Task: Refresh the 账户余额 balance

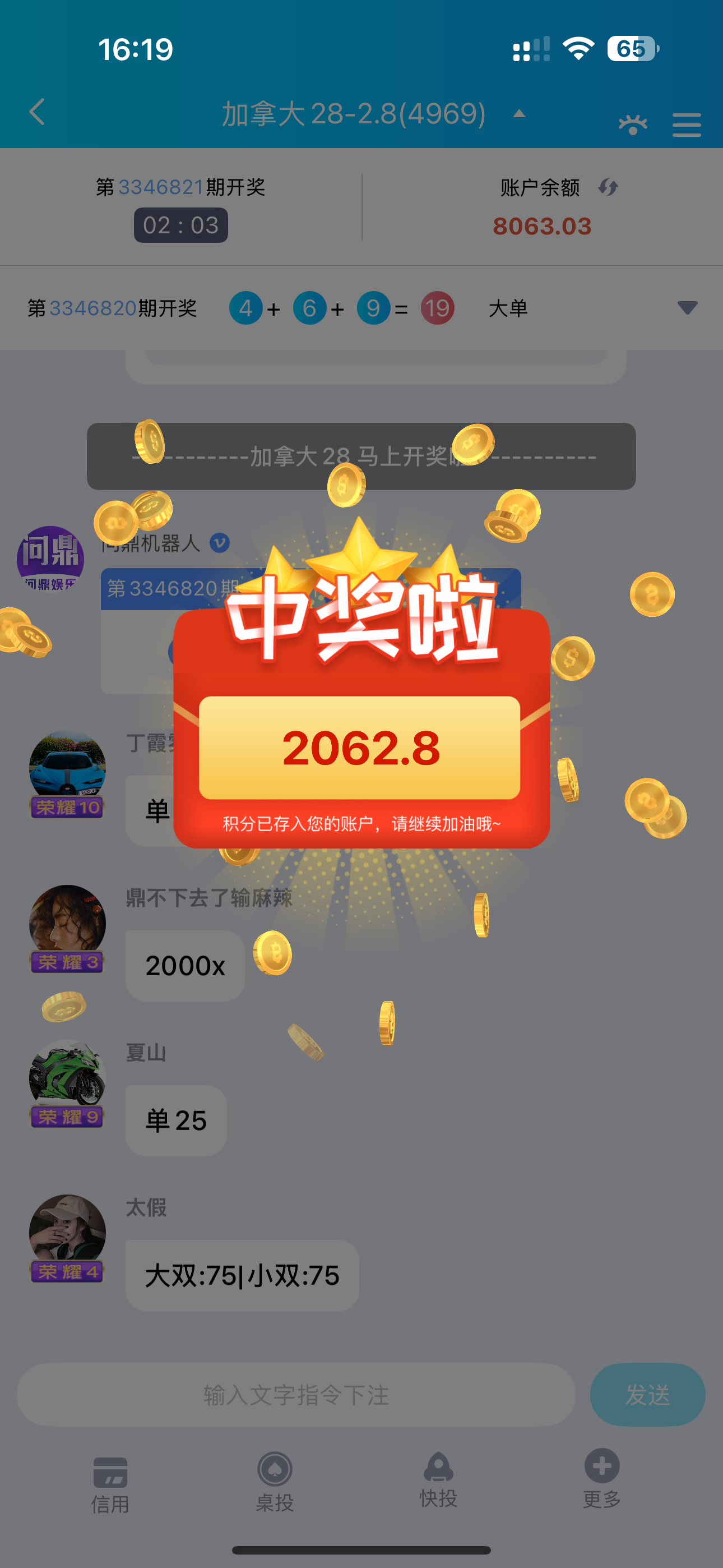Action: click(608, 187)
